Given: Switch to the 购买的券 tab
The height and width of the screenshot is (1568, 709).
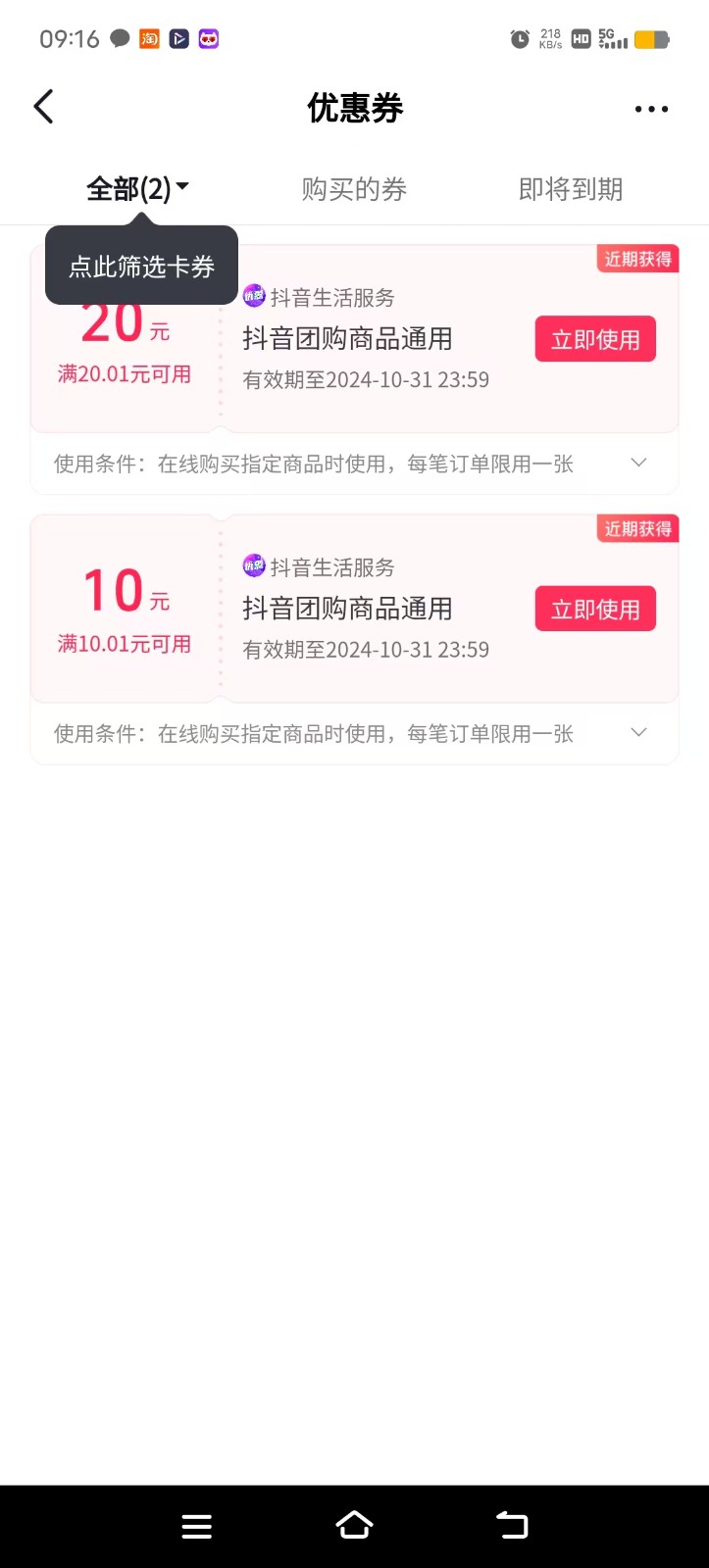Looking at the screenshot, I should [354, 188].
